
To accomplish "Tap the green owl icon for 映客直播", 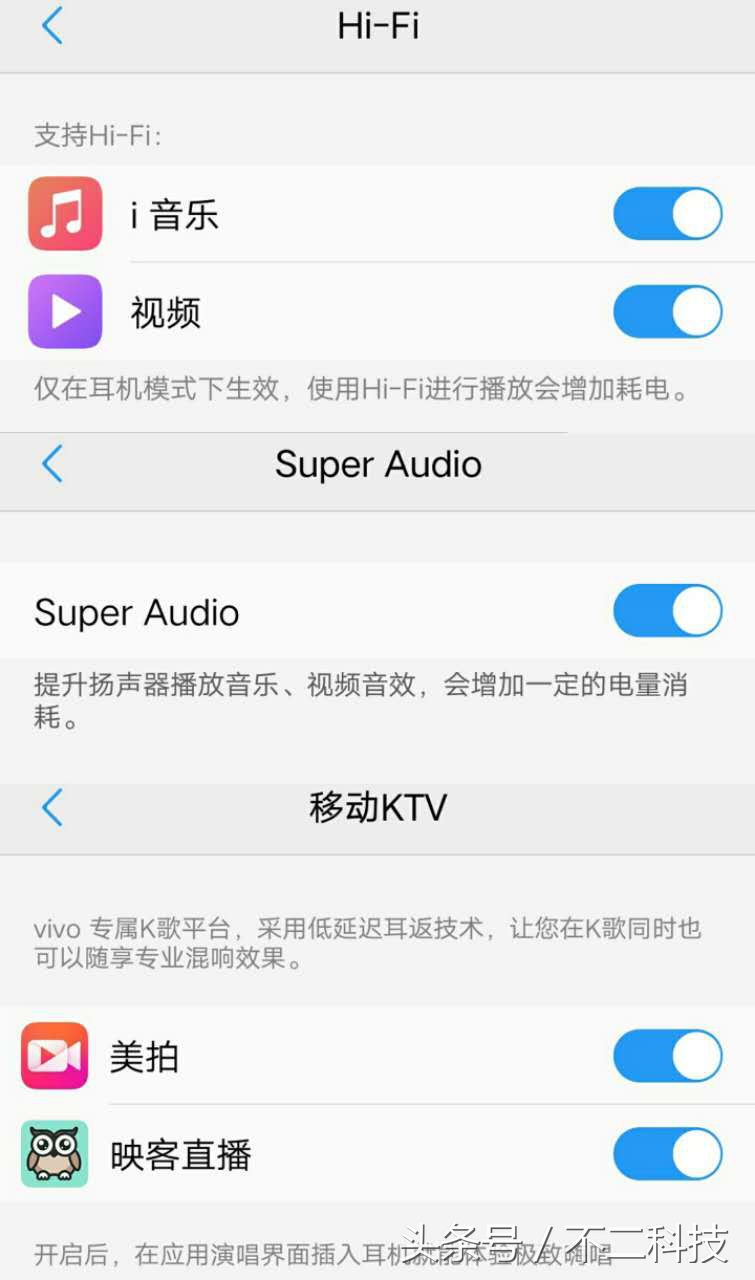I will 54,1153.
